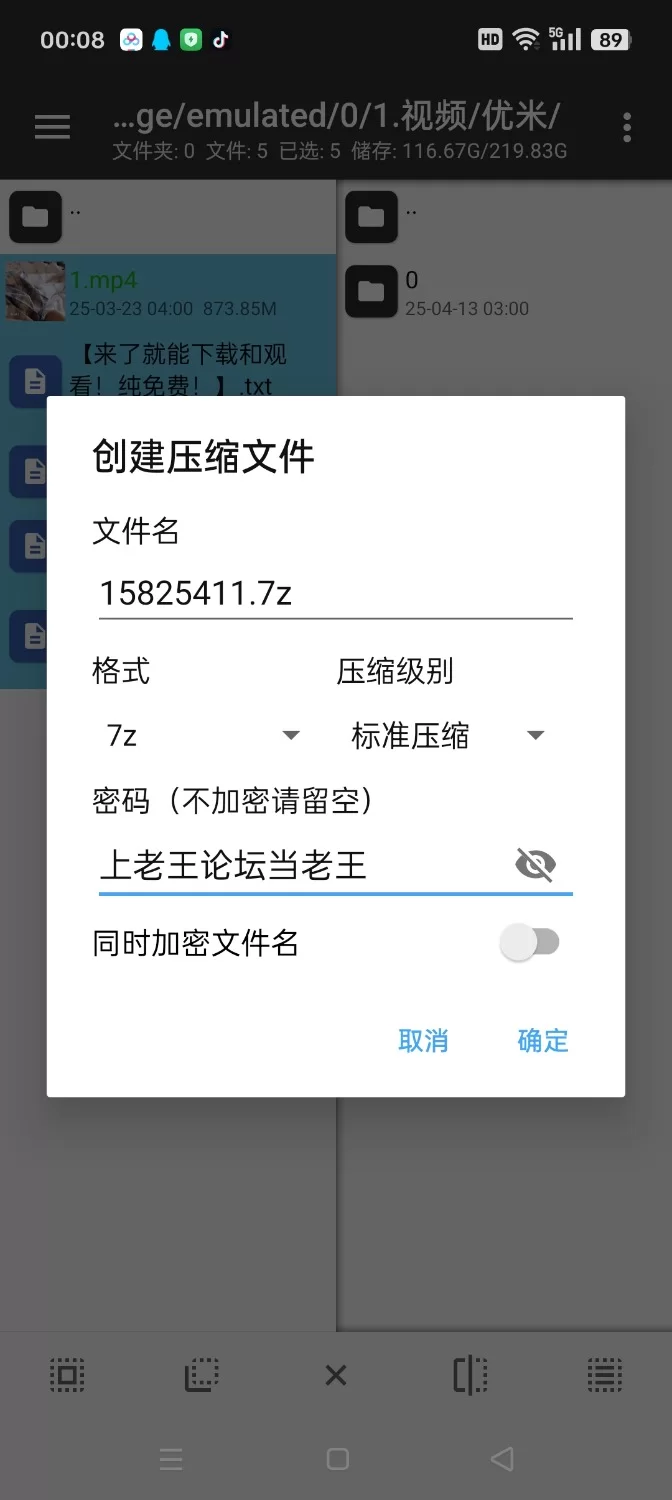The width and height of the screenshot is (672, 1500).
Task: Tap the password input field
Action: 300,865
